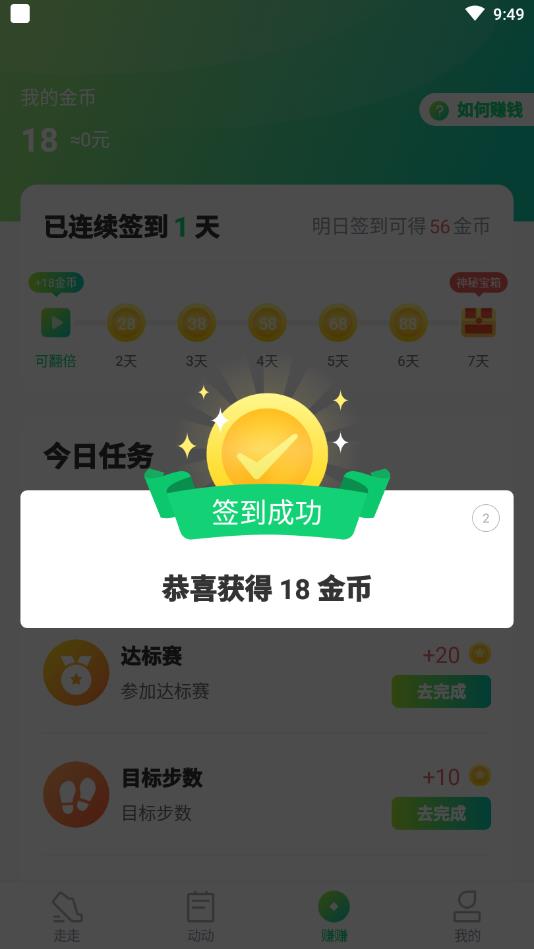The image size is (534, 949).
Task: Tap 去完成 for 目标步数 task
Action: tap(441, 813)
